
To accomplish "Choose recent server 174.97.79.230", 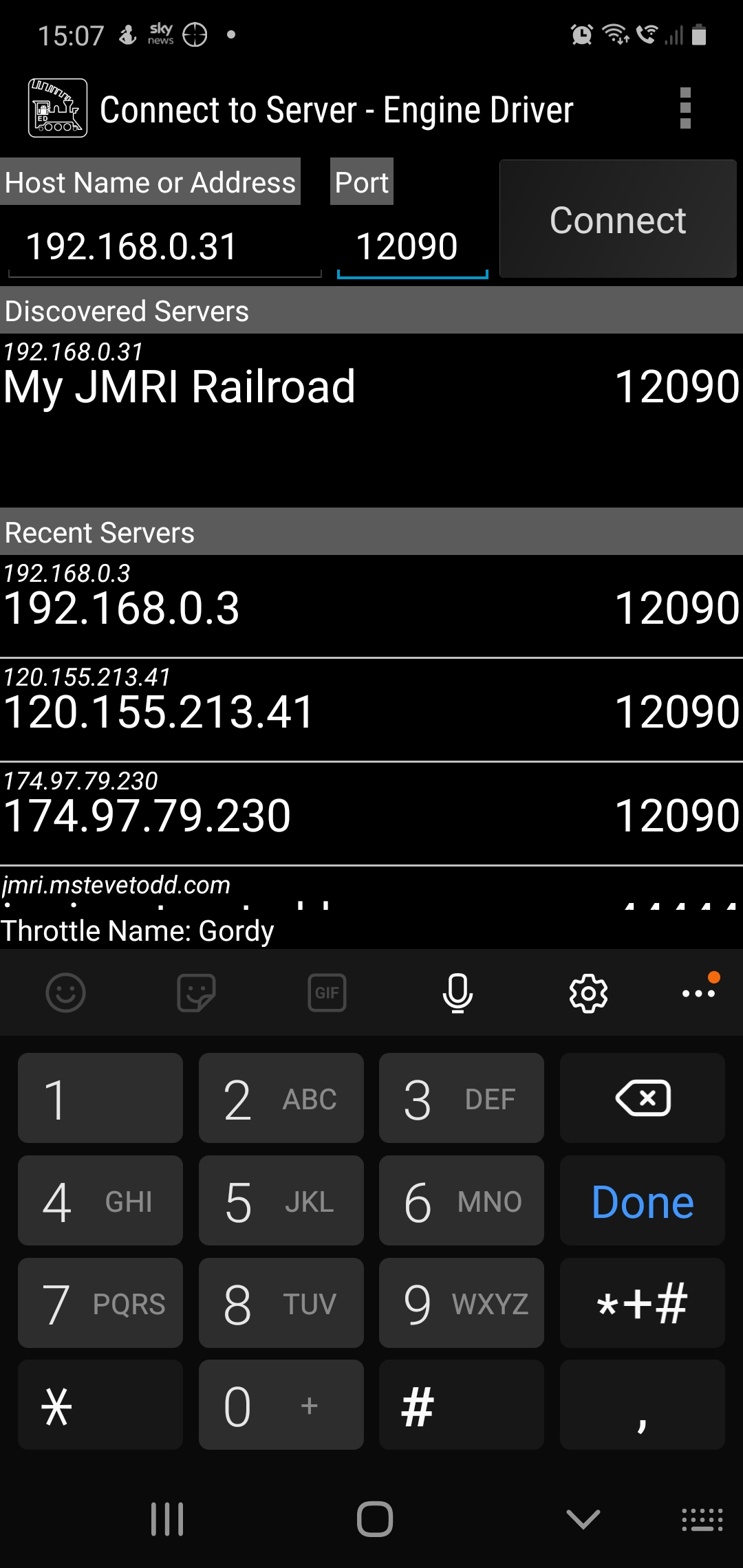I will click(x=371, y=814).
